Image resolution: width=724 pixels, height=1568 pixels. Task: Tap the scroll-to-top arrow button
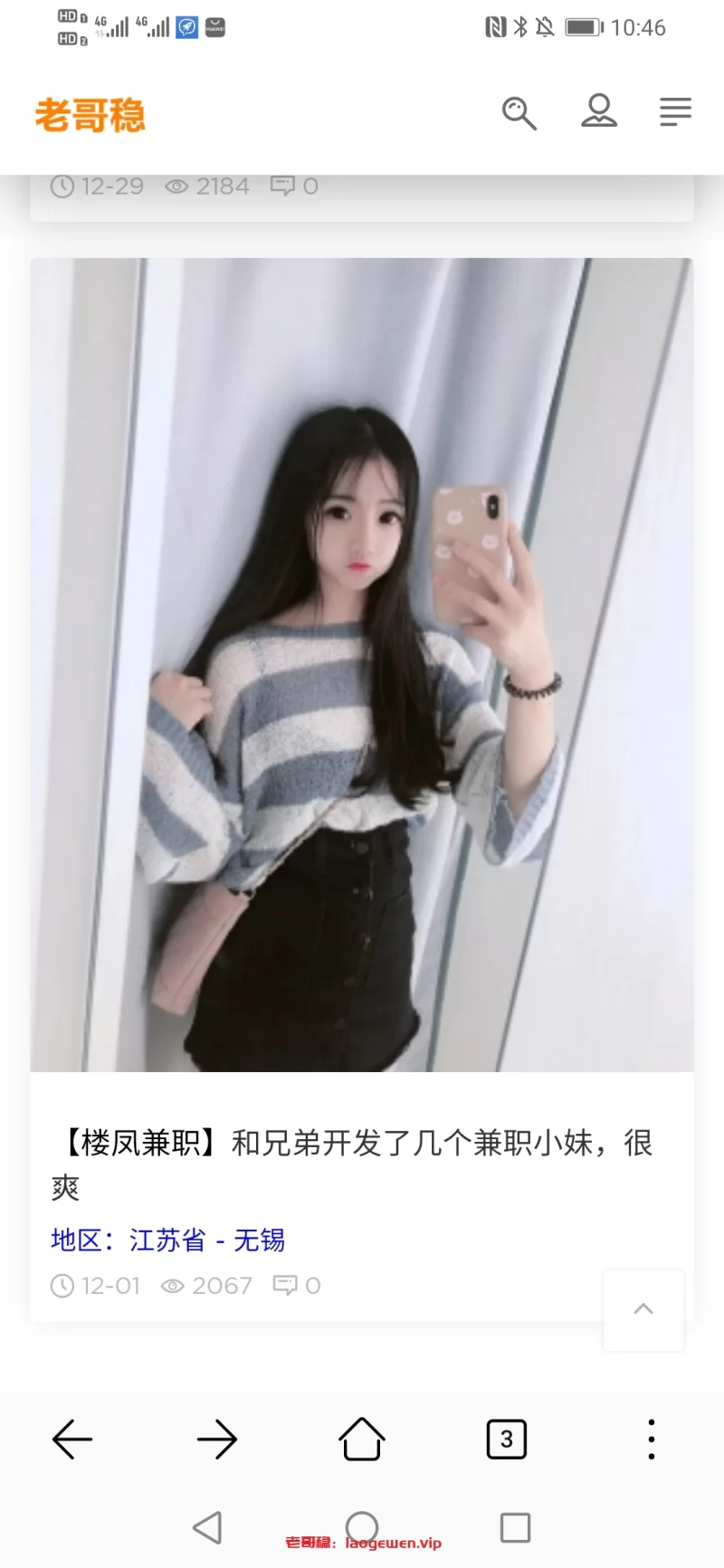643,1309
